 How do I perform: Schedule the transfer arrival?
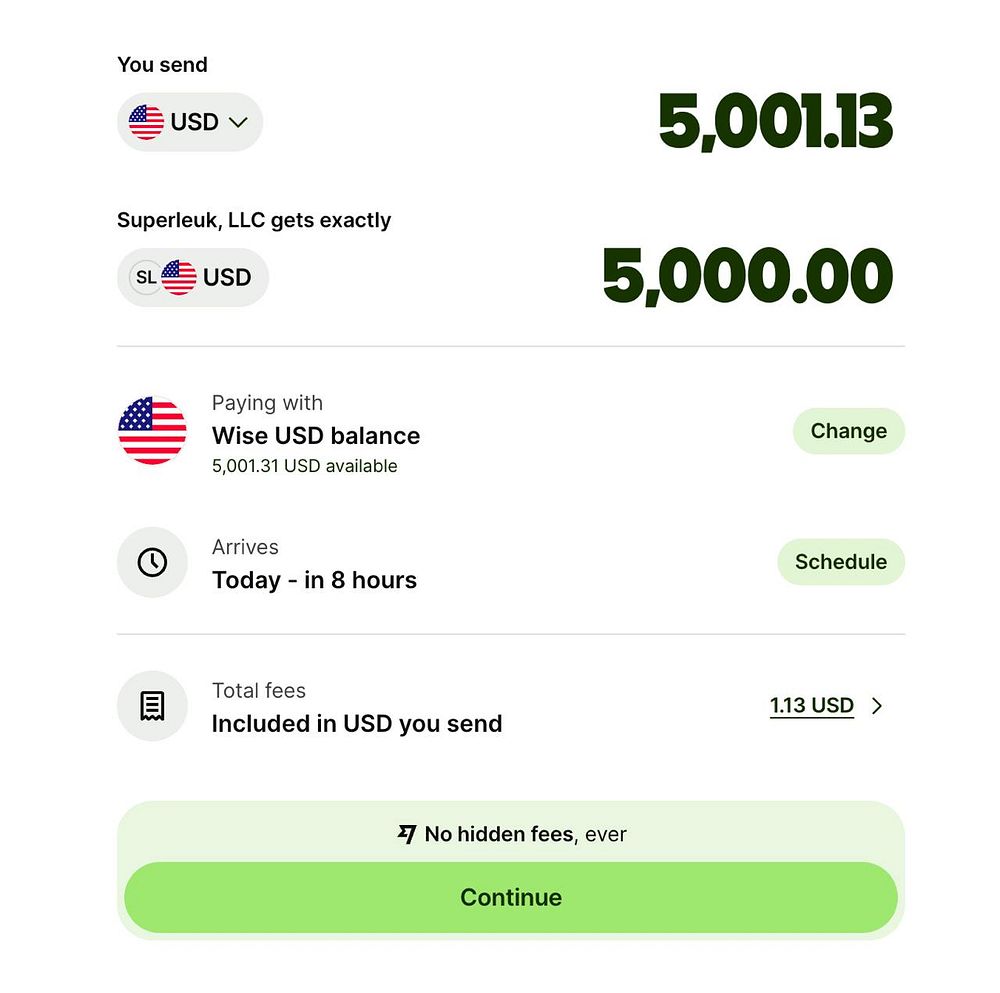pos(840,562)
